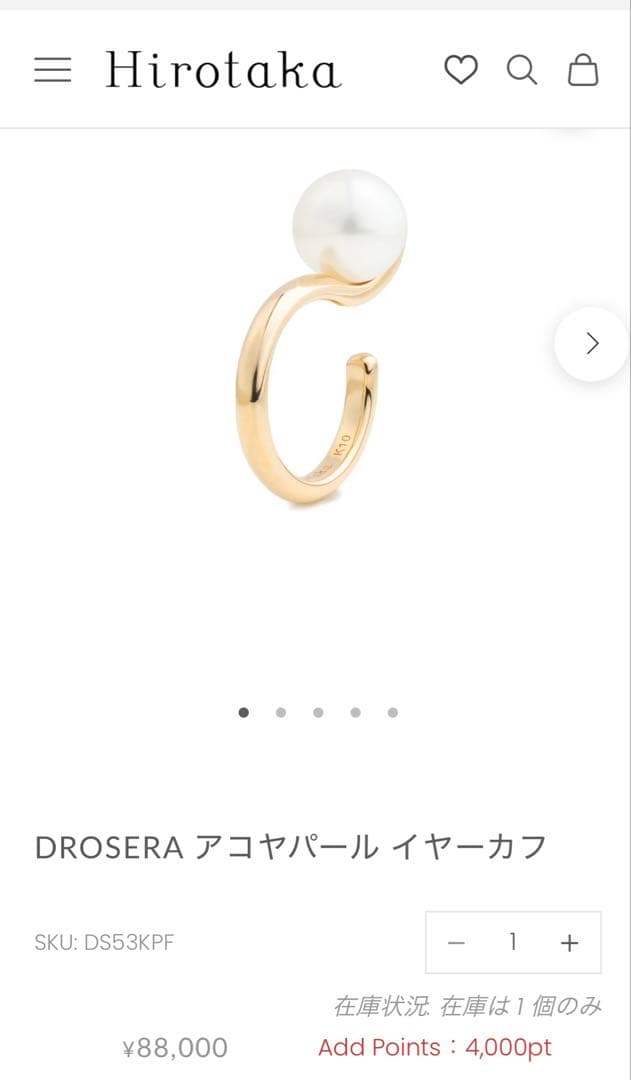The image size is (631, 1080).
Task: Open the shopping bag
Action: (x=583, y=69)
